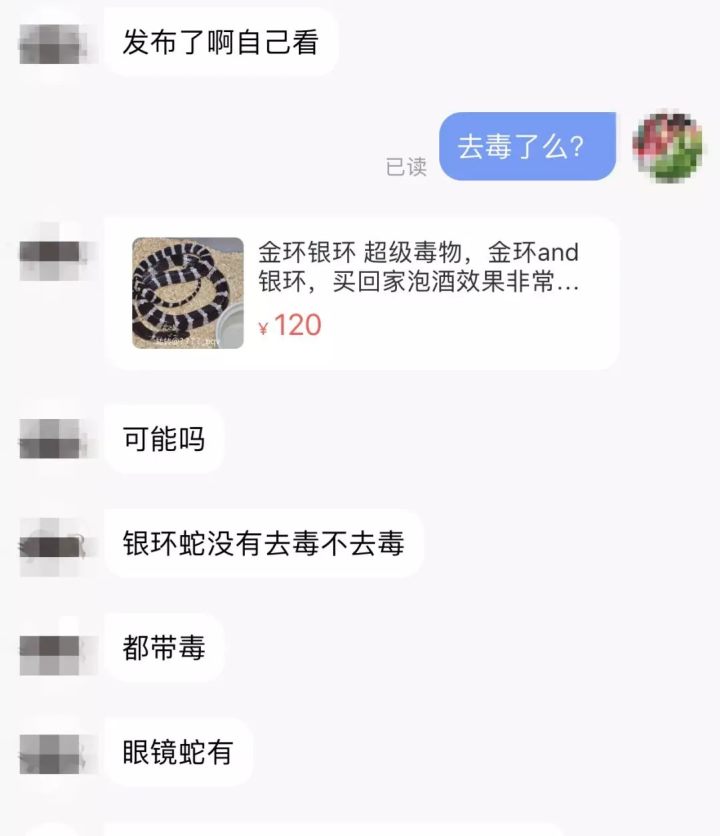Open the 金环银环 ¥120 product card
Viewport: 720px width, 836px height.
(x=360, y=293)
